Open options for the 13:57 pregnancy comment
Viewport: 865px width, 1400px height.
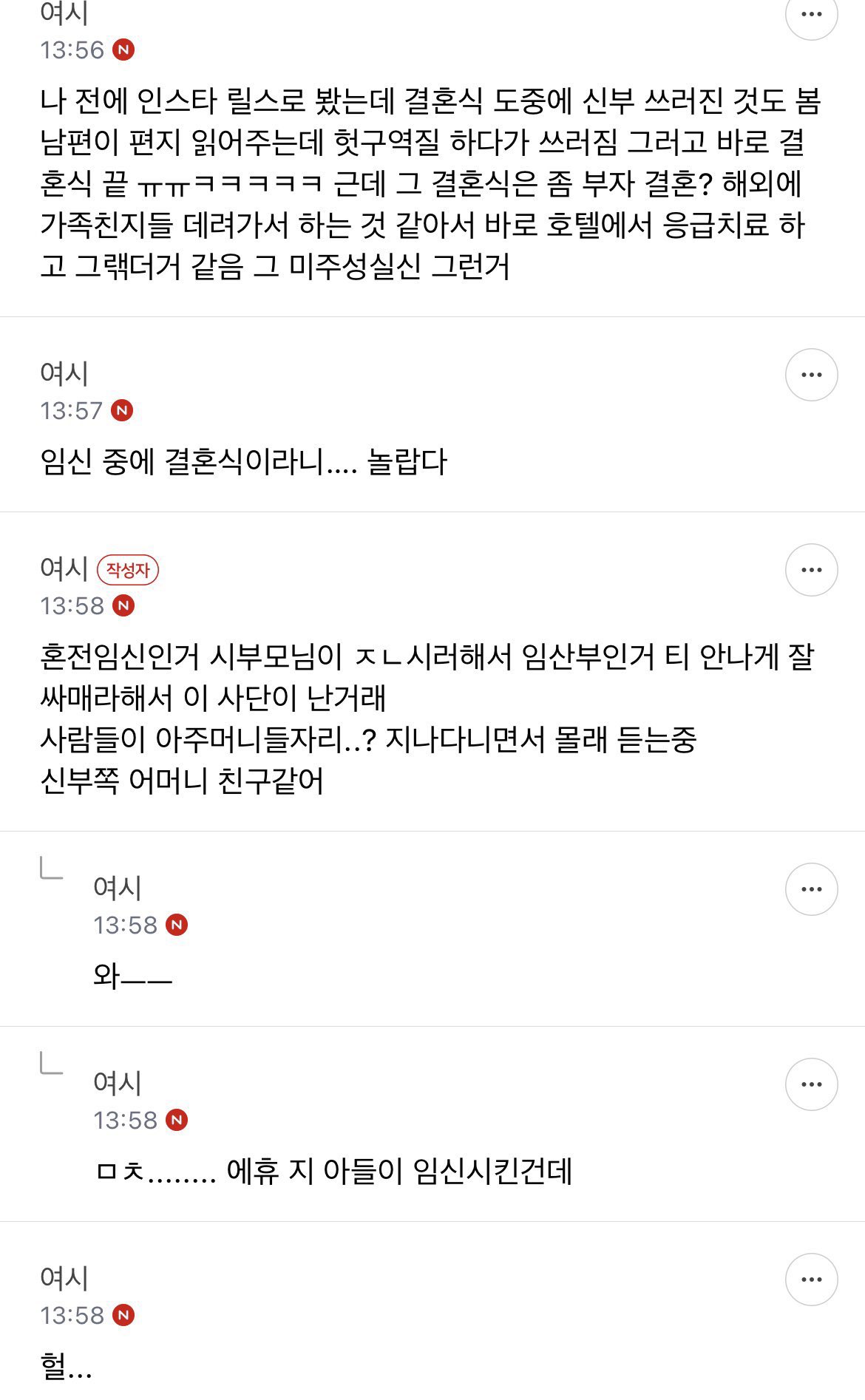tap(811, 375)
